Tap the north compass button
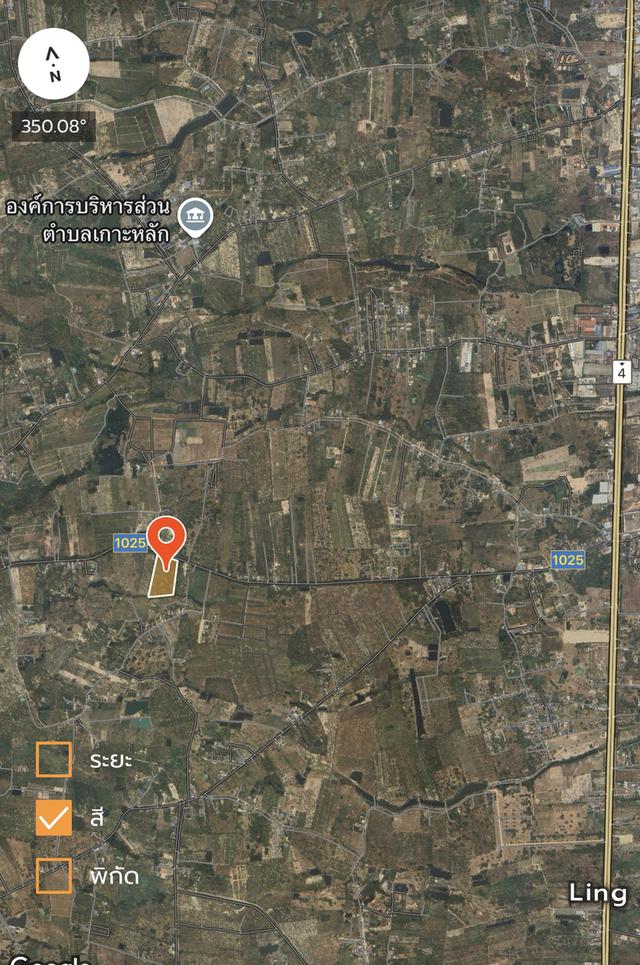Screen dimensions: 640x965 click(54, 63)
